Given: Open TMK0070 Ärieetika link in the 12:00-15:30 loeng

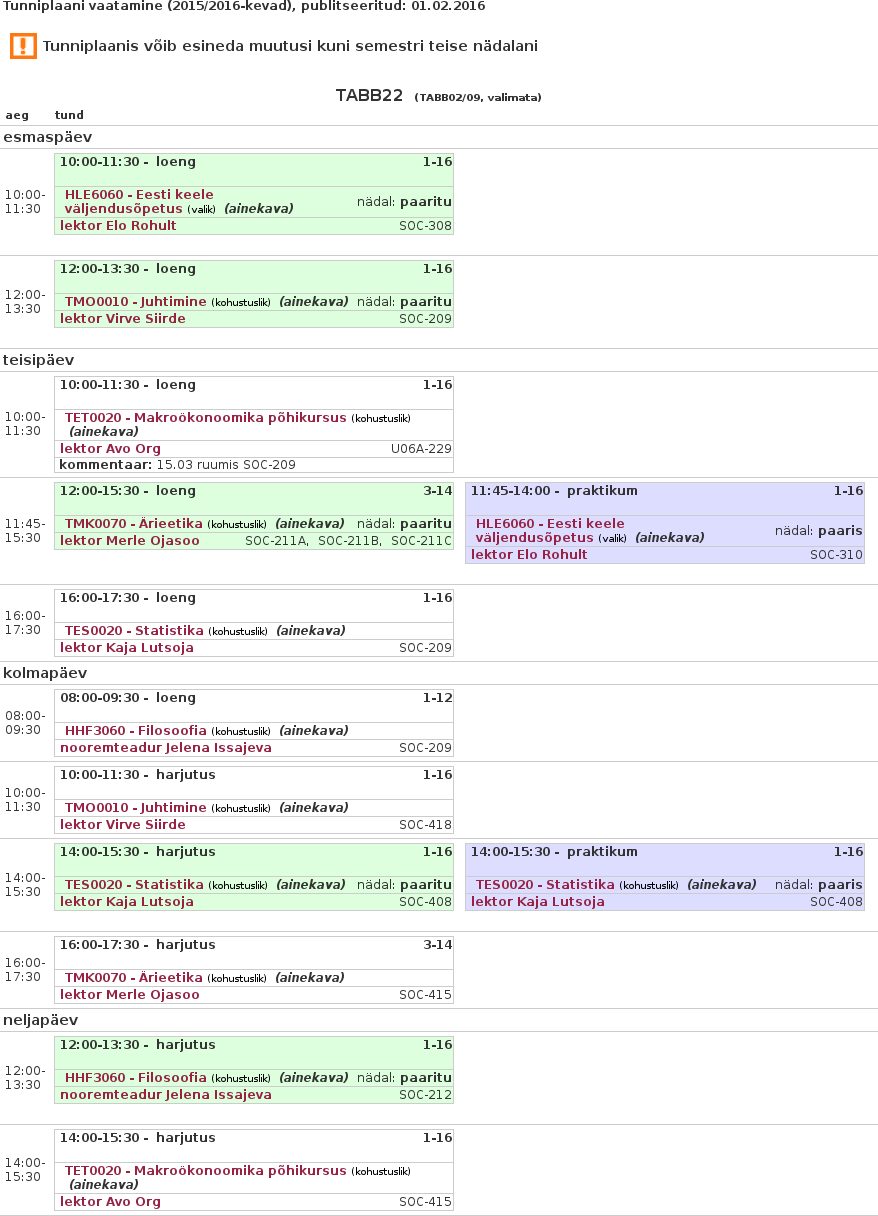Looking at the screenshot, I should point(133,524).
